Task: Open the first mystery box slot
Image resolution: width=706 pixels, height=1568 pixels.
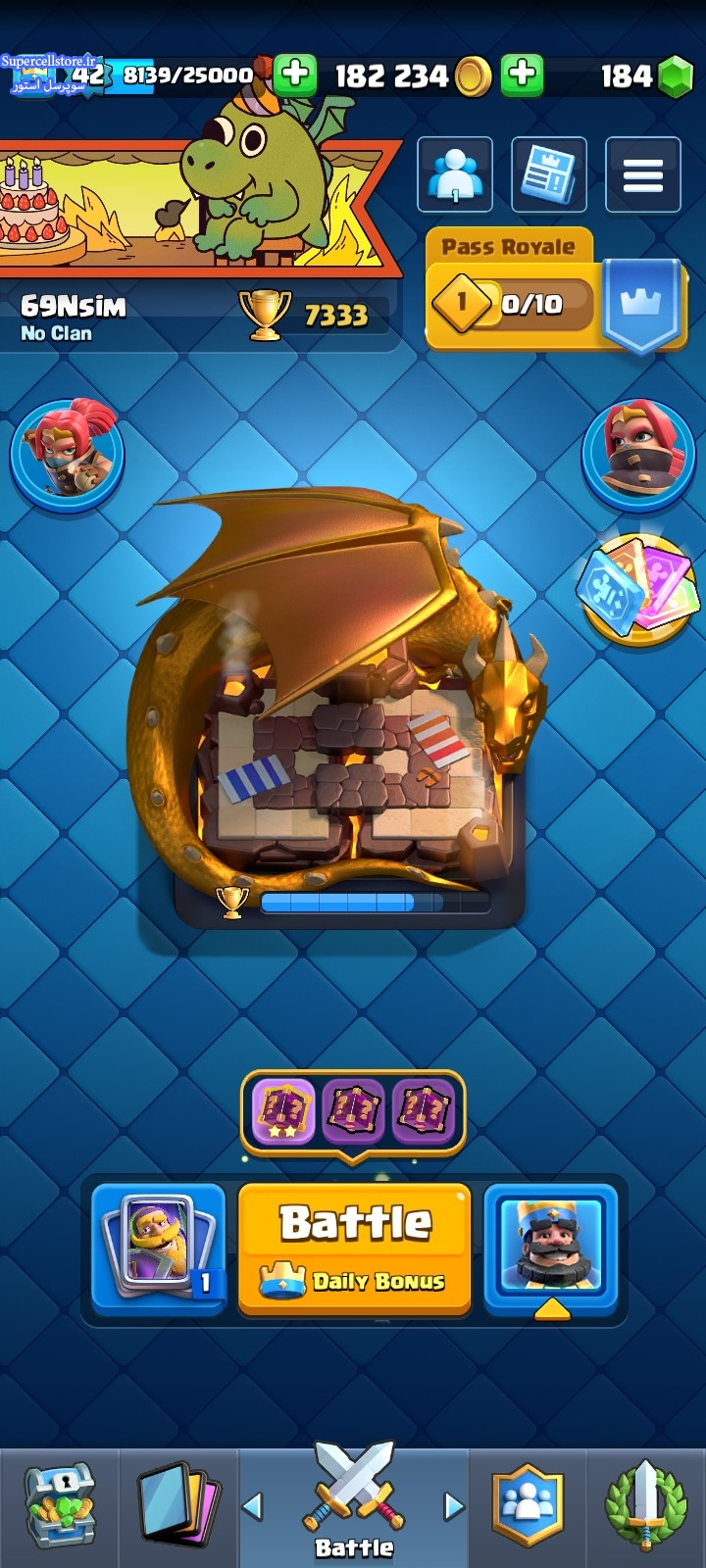Action: 284,1111
